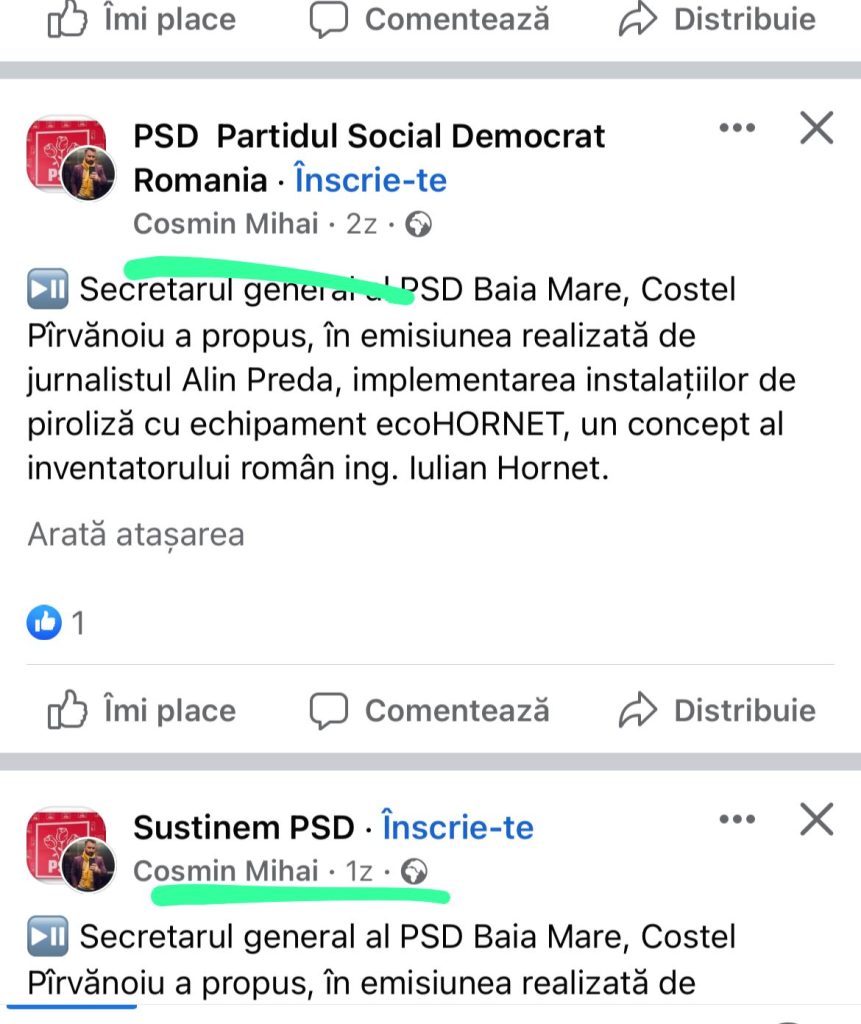Viewport: 861px width, 1024px height.
Task: Comment on the post with one reaction
Action: (x=429, y=711)
